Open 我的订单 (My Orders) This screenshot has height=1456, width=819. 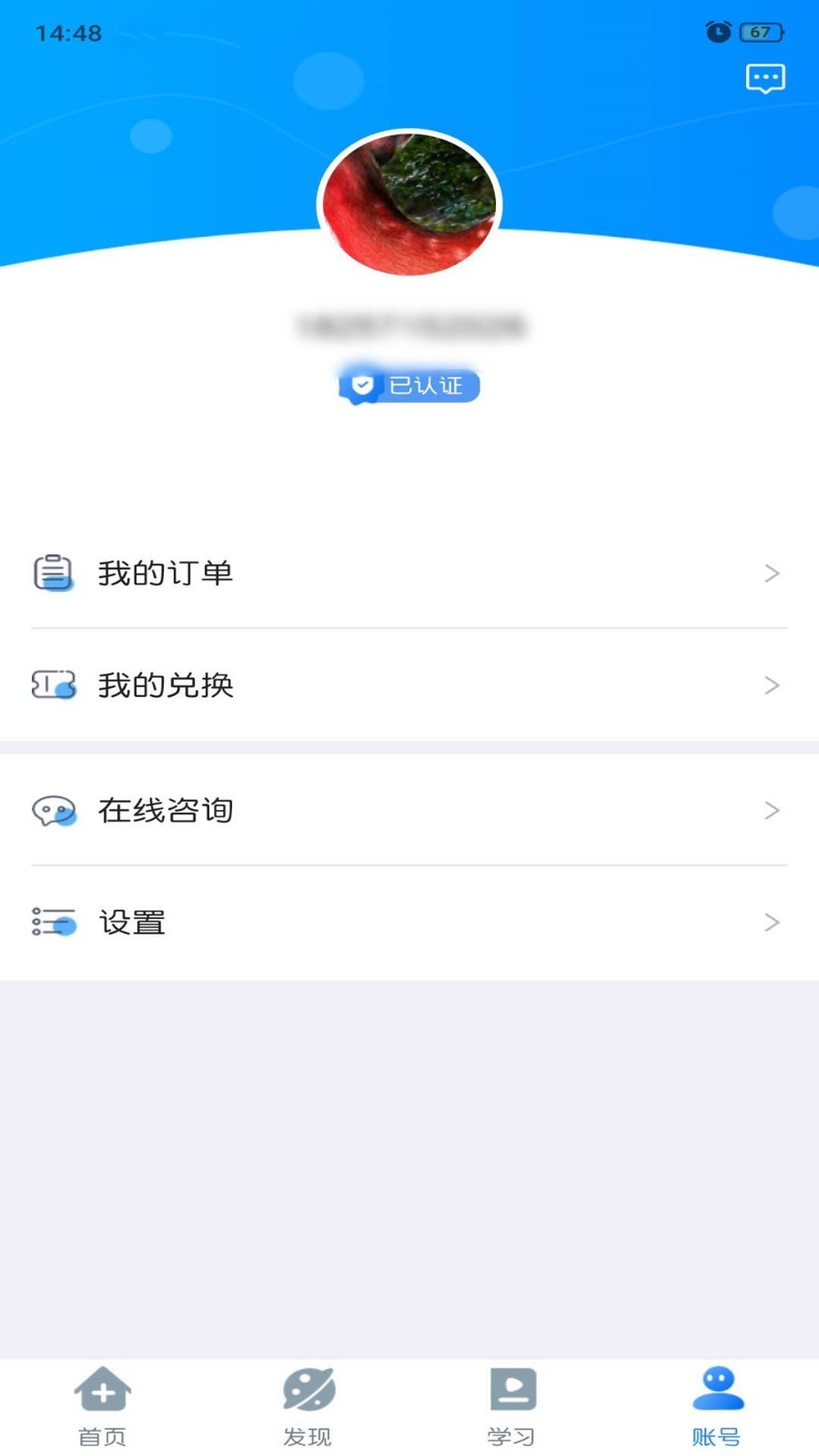(409, 573)
